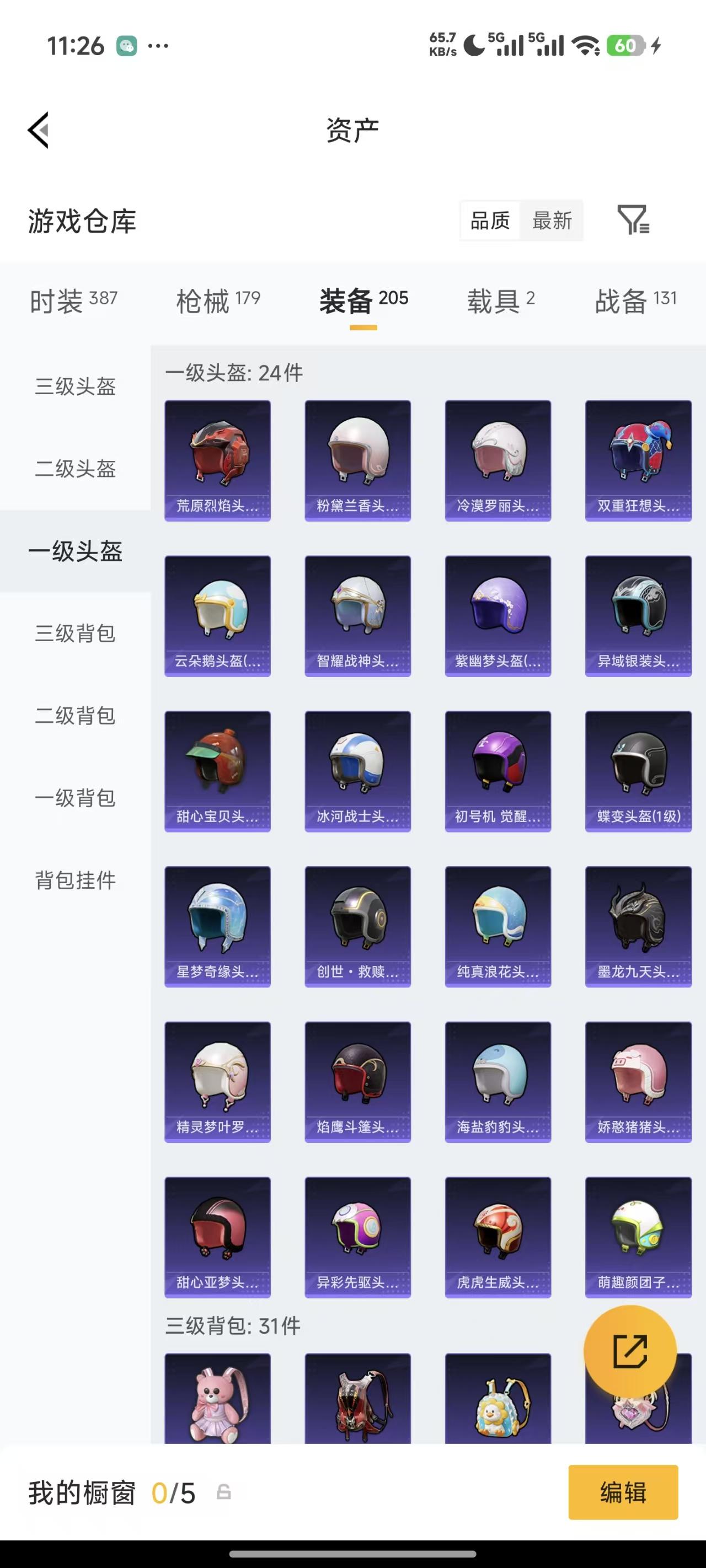
Task: Switch sorting to 品质
Action: point(491,221)
